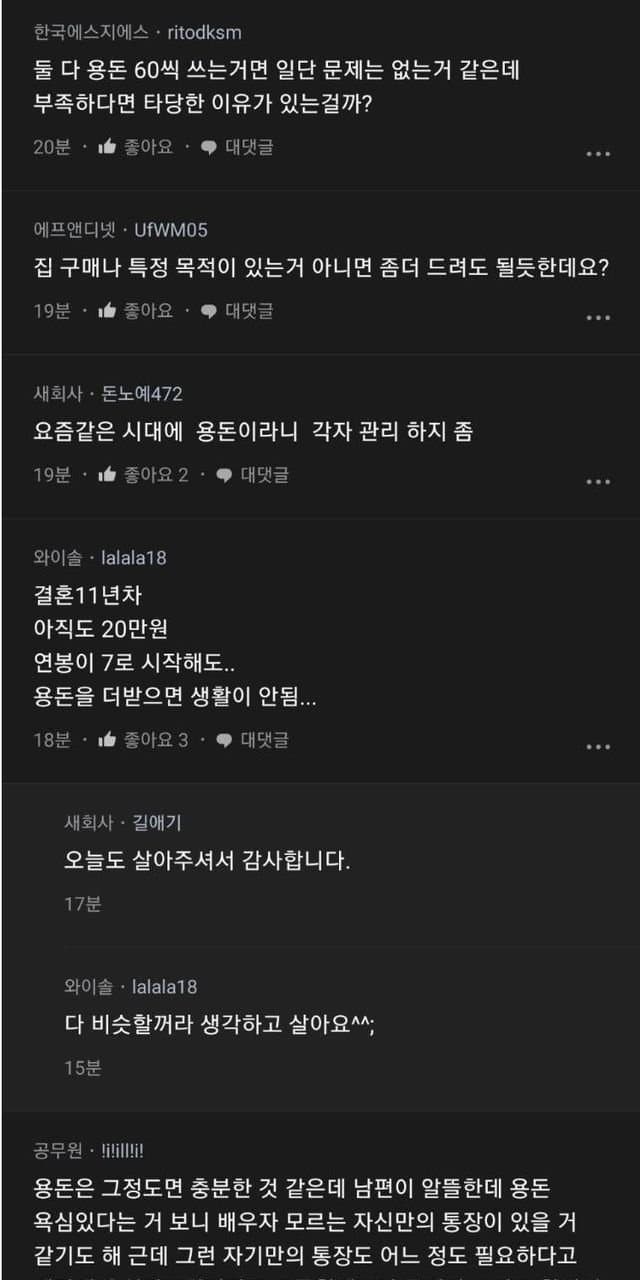Open overflow menu on lalala18's 결혼11년차 comment
The height and width of the screenshot is (1280, 640).
point(598,747)
